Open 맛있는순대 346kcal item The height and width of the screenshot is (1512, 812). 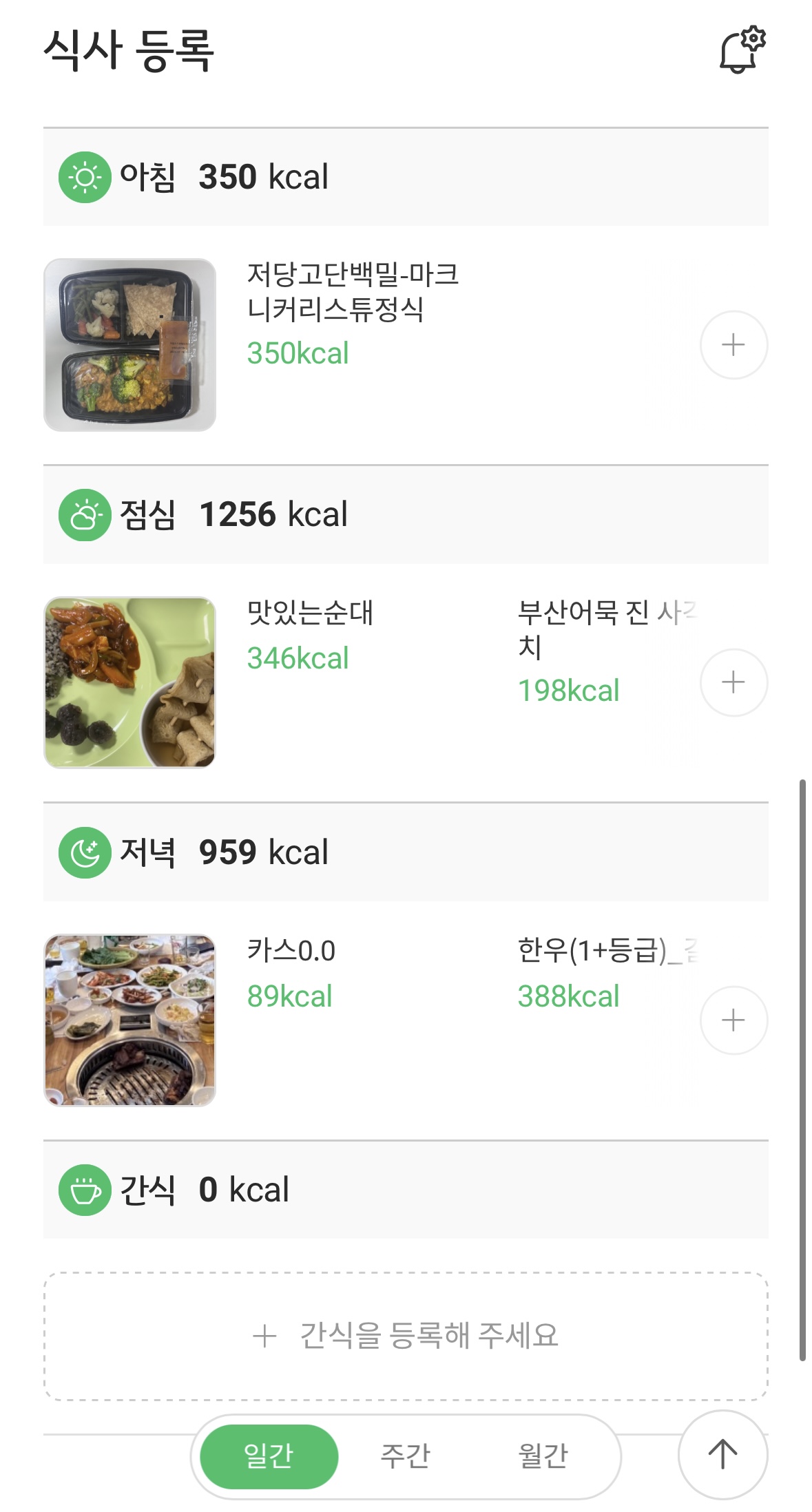(310, 636)
